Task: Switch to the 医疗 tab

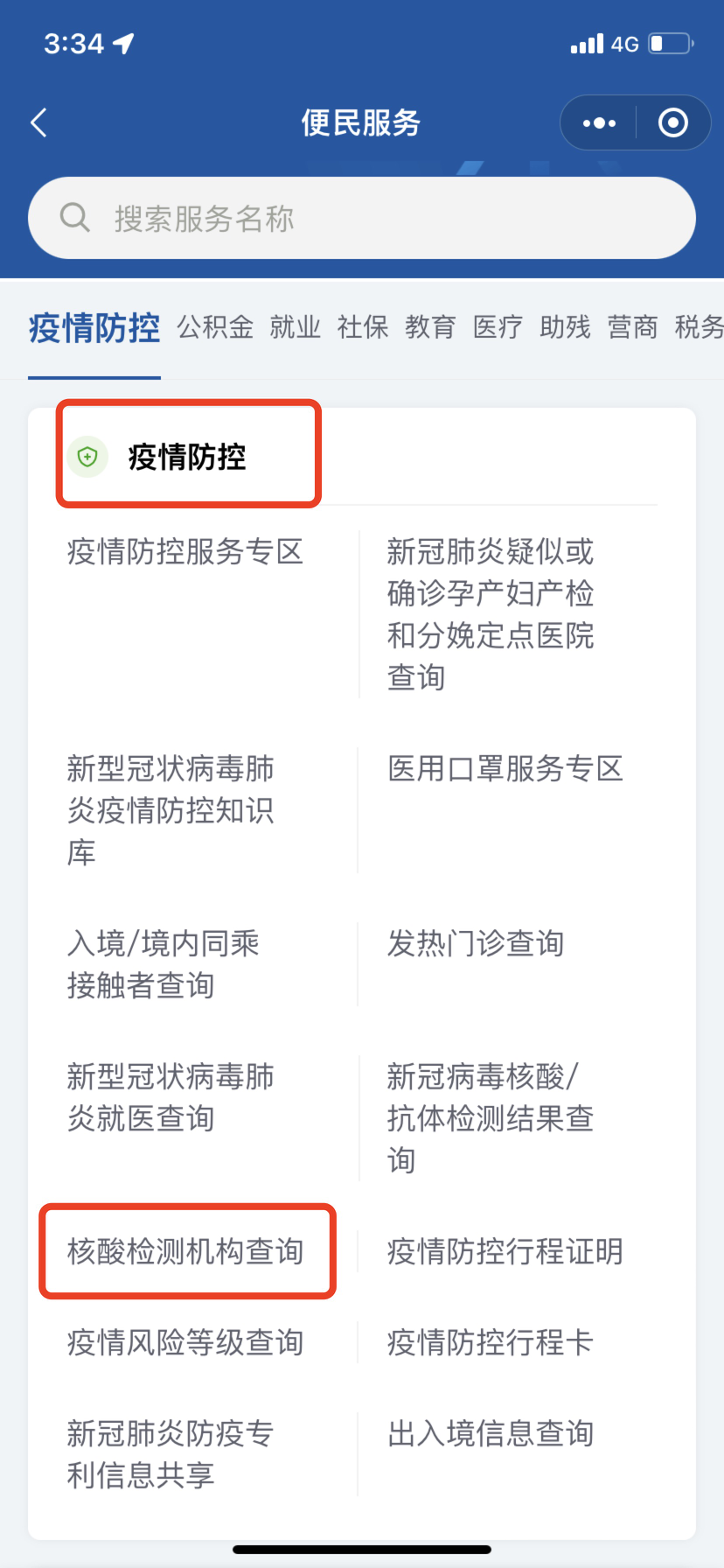Action: [x=498, y=327]
